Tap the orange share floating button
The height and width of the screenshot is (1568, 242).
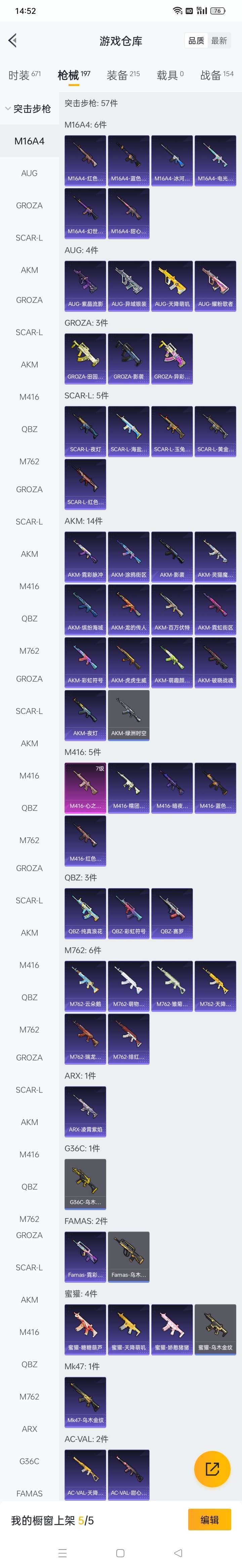click(x=212, y=1469)
